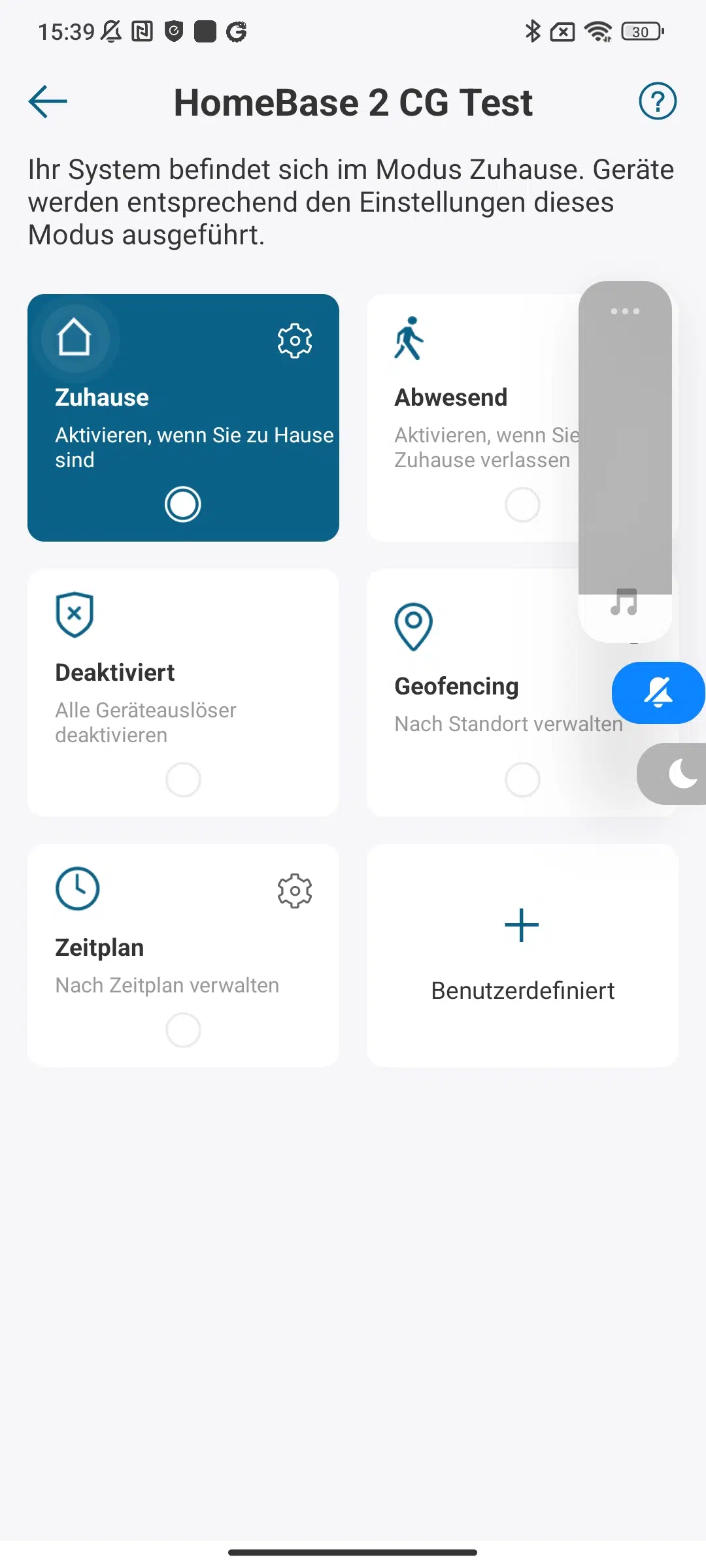This screenshot has width=706, height=1568.
Task: Select the Abwesend mode radio button
Action: pos(522,504)
